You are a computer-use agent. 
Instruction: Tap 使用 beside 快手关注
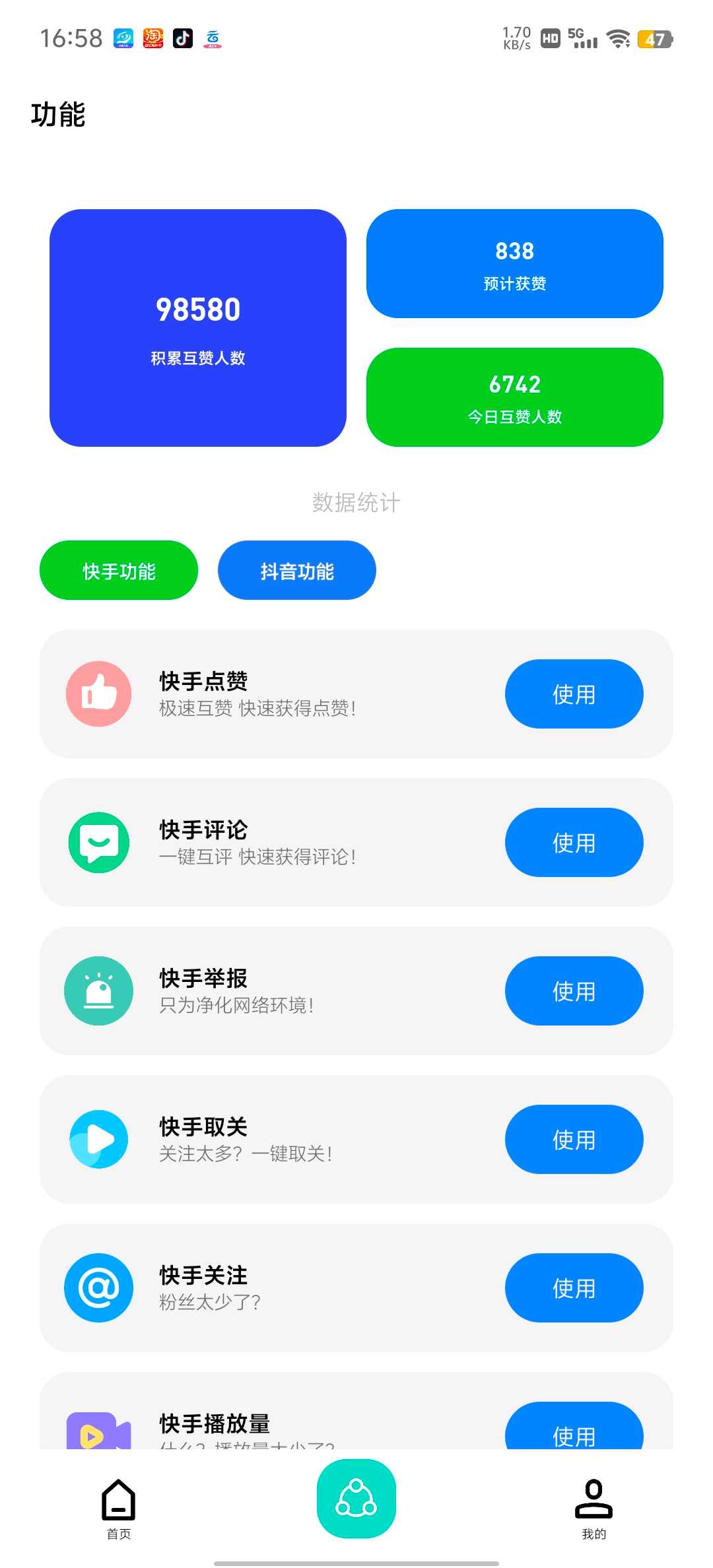point(574,1288)
